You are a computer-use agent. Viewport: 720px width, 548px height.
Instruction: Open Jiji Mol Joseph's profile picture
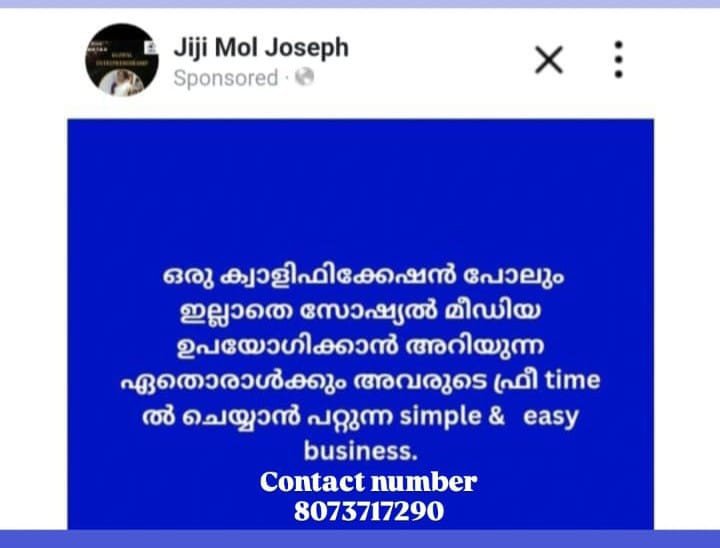[121, 60]
